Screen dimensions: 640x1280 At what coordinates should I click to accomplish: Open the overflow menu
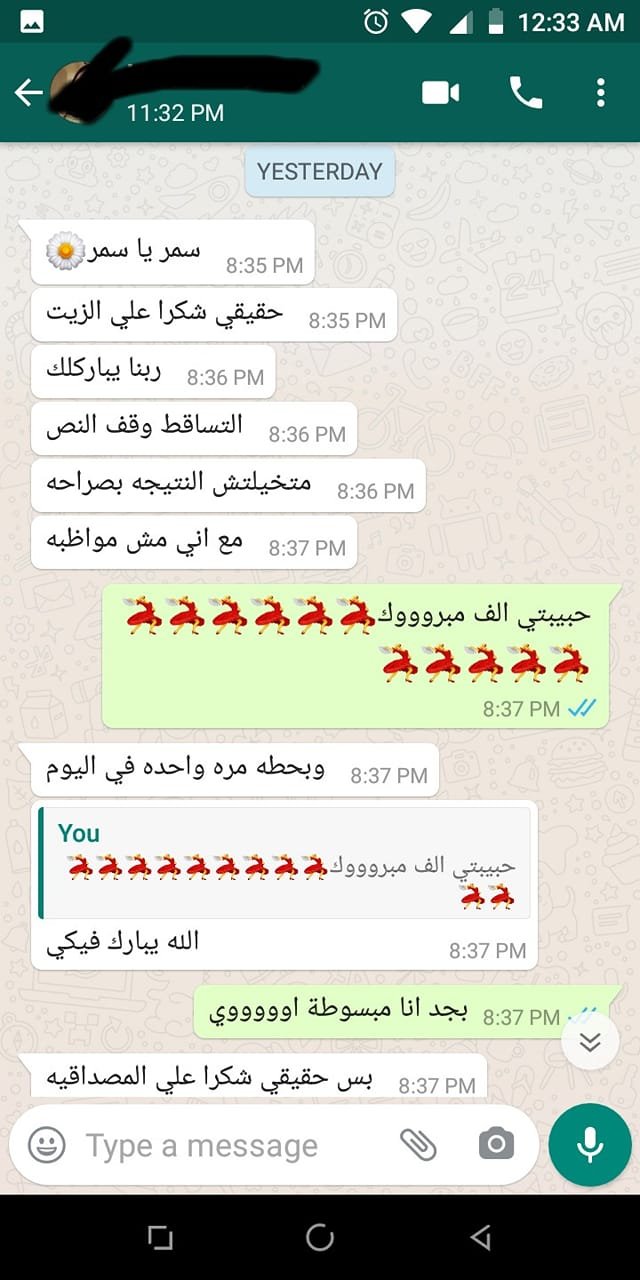click(600, 93)
